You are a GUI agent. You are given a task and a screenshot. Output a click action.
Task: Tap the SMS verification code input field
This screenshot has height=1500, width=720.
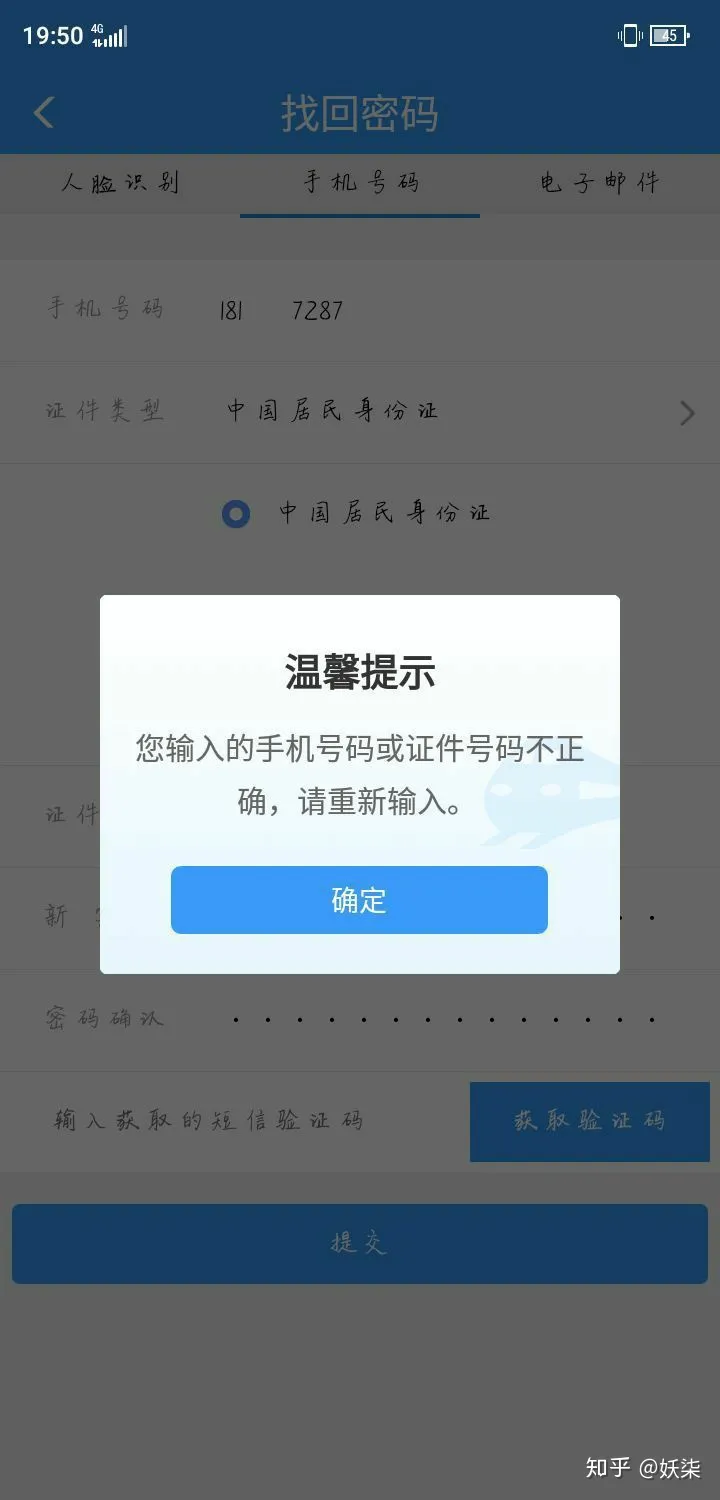click(210, 1121)
